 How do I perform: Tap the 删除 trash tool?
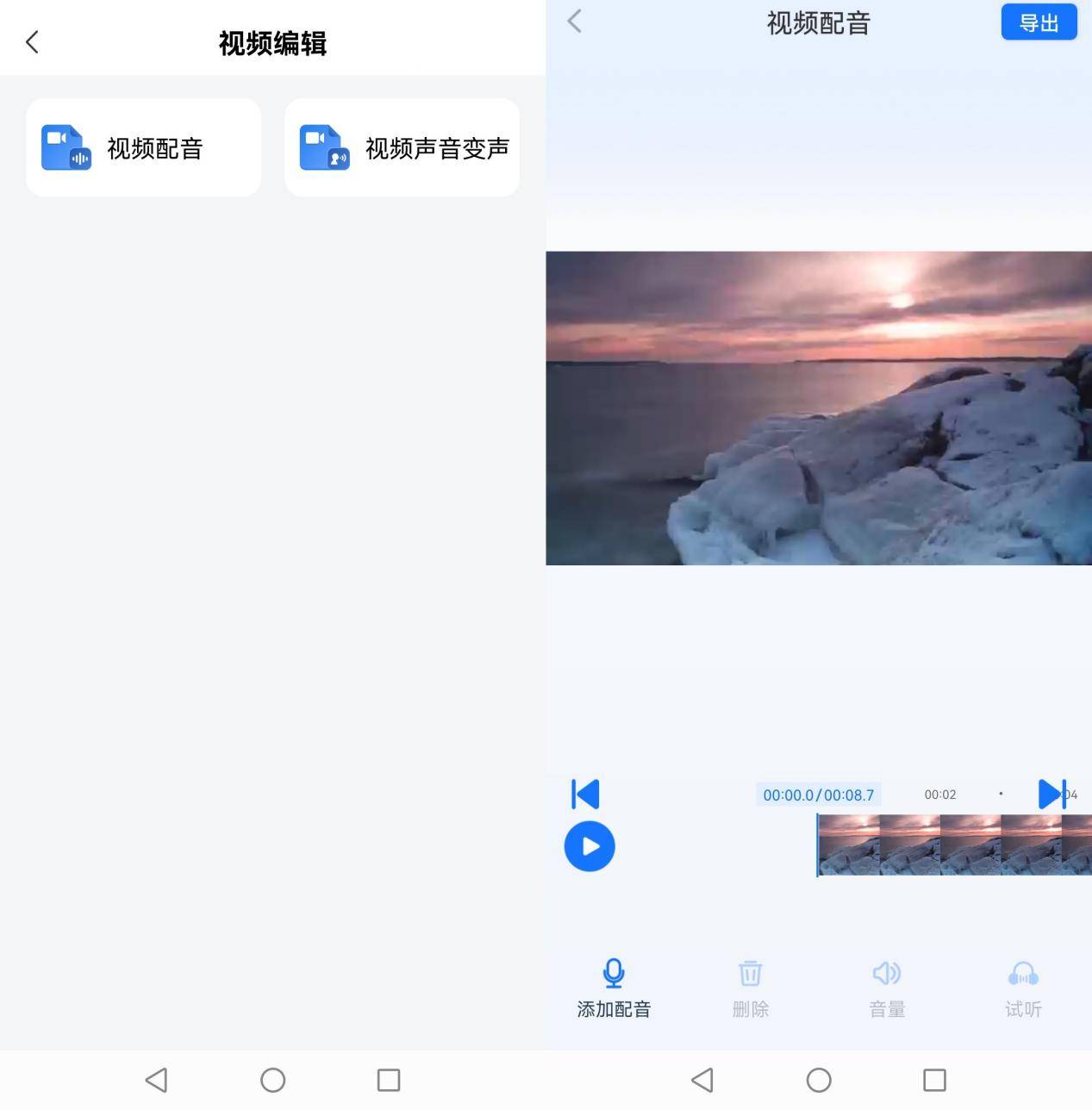[x=750, y=988]
